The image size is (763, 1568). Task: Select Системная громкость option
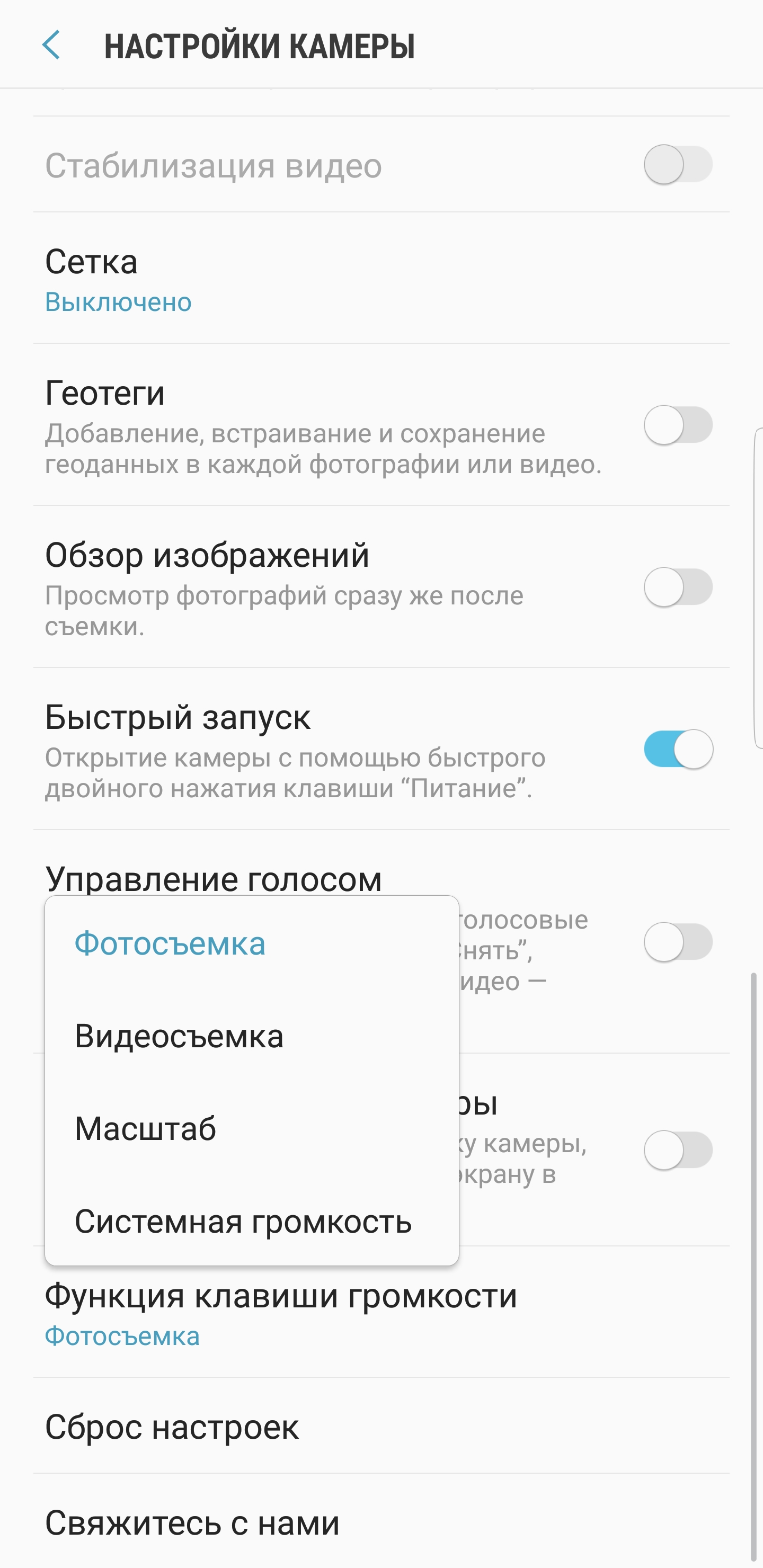click(x=252, y=1221)
